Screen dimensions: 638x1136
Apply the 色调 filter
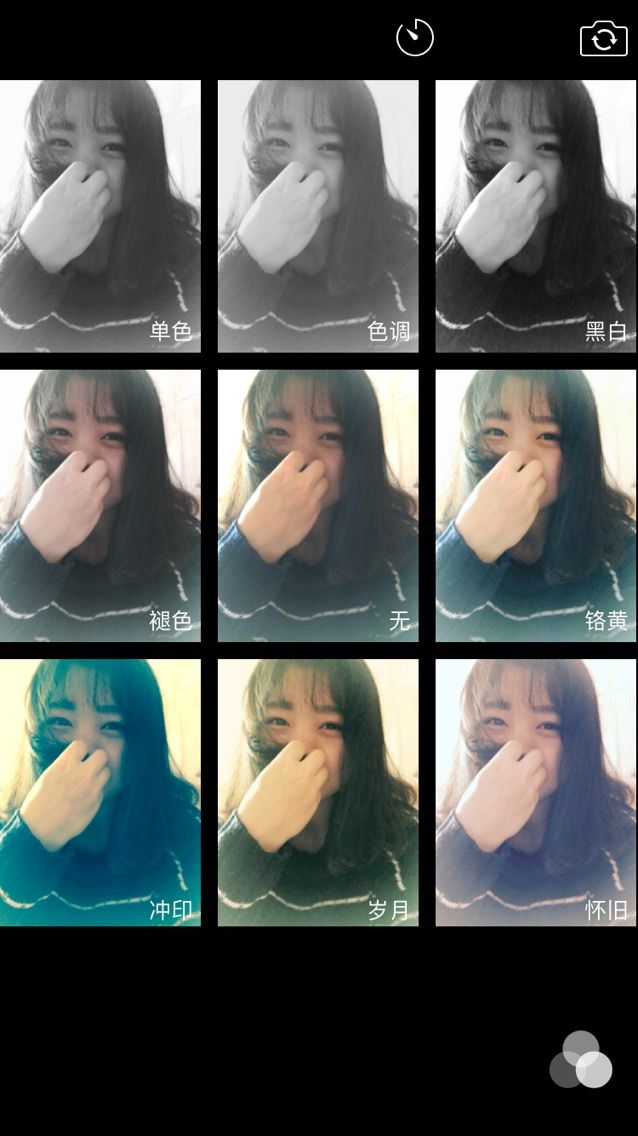point(318,216)
